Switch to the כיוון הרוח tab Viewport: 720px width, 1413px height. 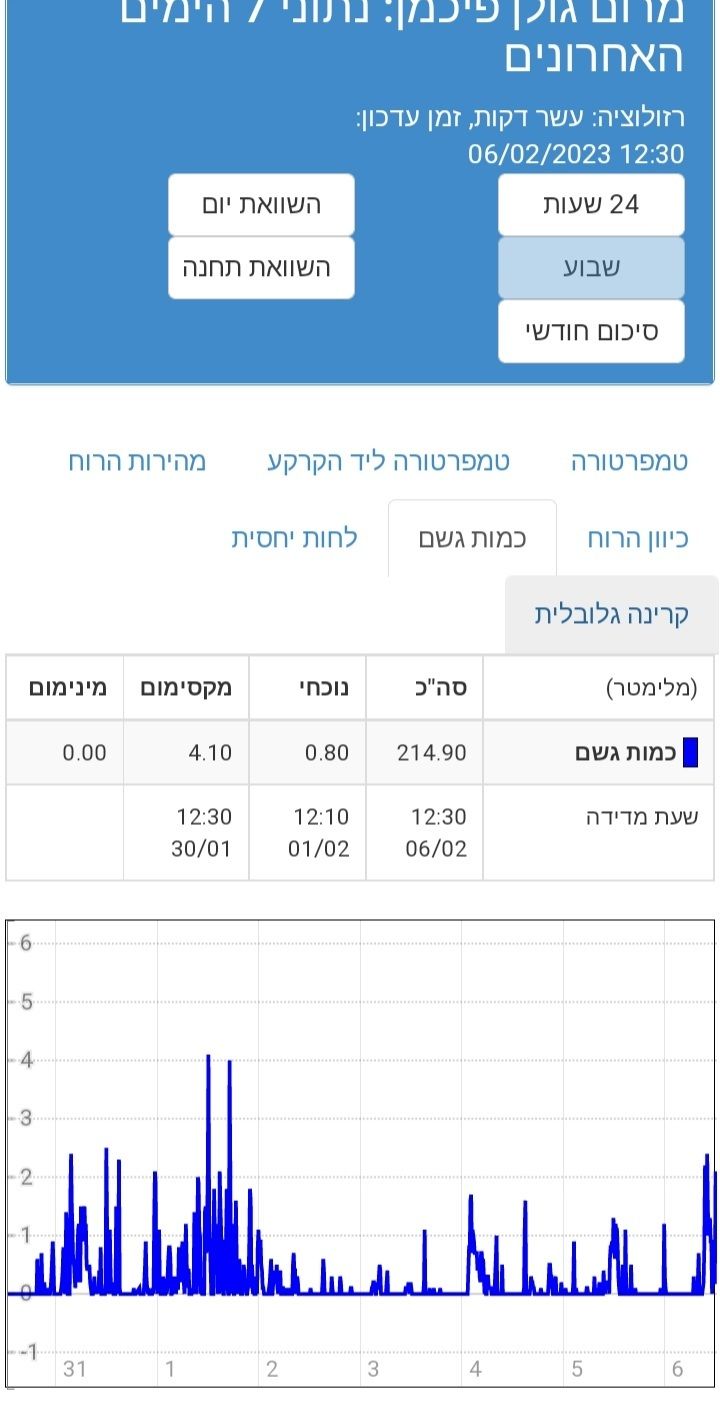[x=638, y=539]
